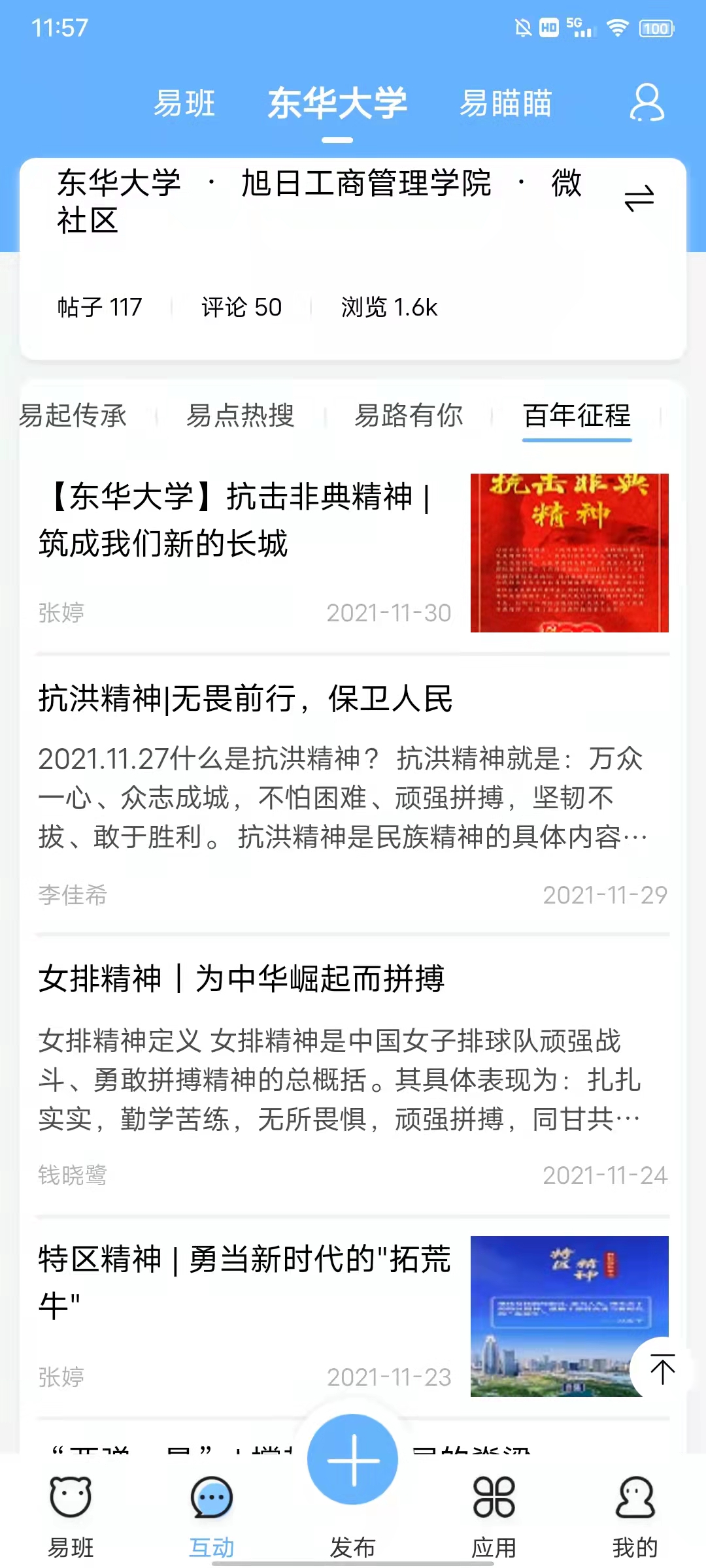Viewport: 706px width, 1568px height.
Task: Create a new post with the plus button
Action: pos(353,1460)
